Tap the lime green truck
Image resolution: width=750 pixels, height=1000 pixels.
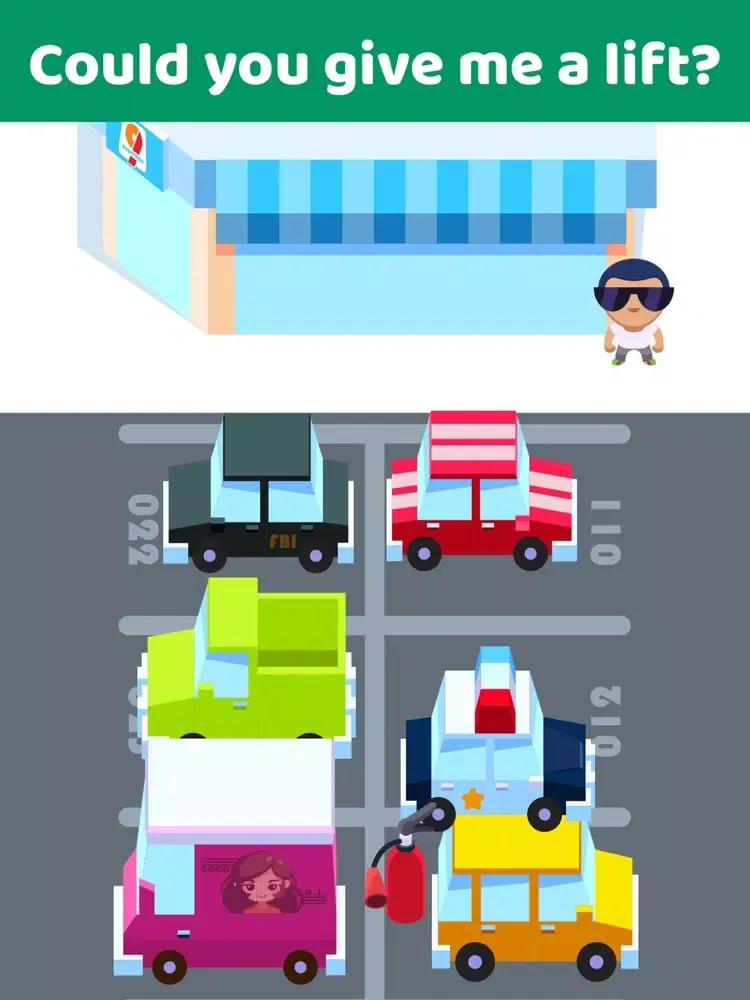pos(250,665)
